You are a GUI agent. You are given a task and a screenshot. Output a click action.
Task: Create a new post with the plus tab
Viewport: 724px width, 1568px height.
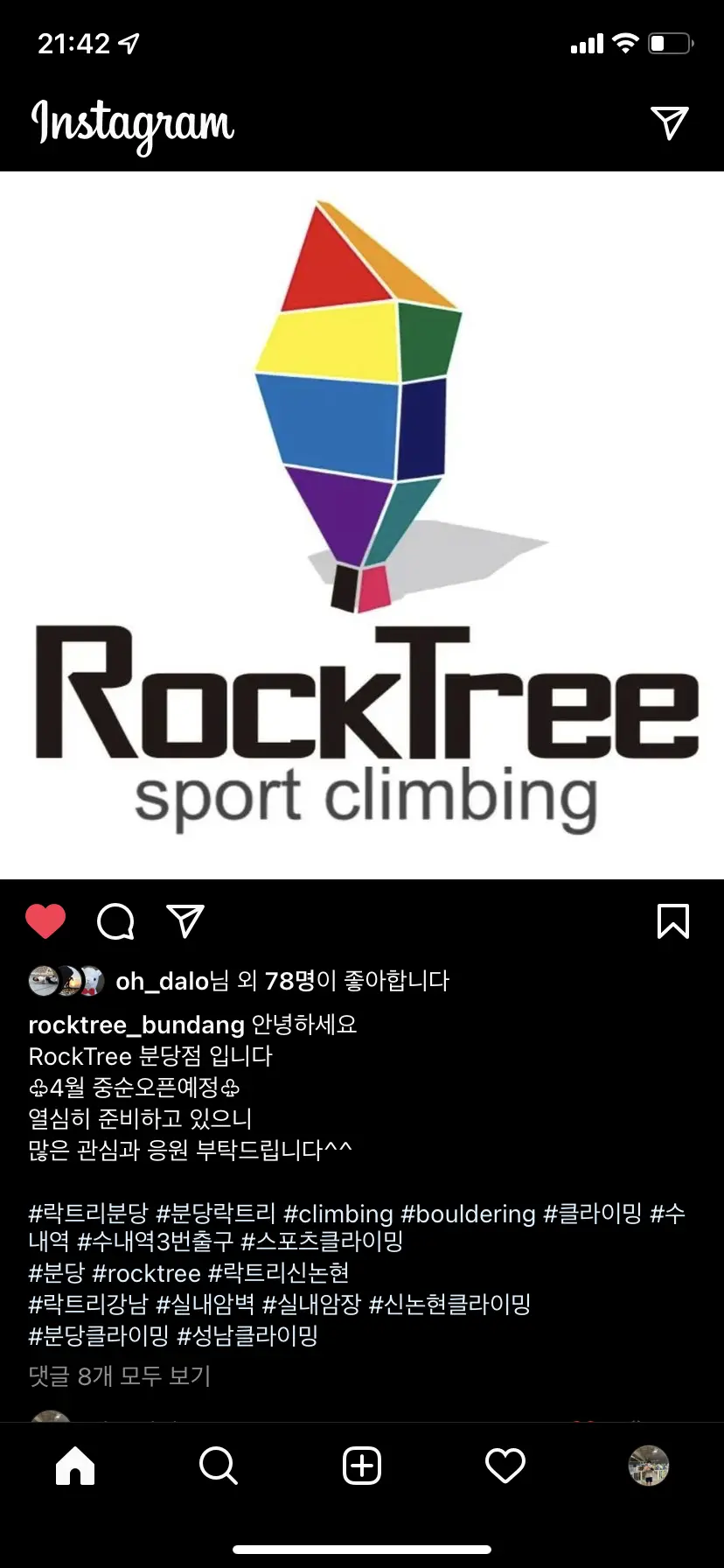(362, 1465)
